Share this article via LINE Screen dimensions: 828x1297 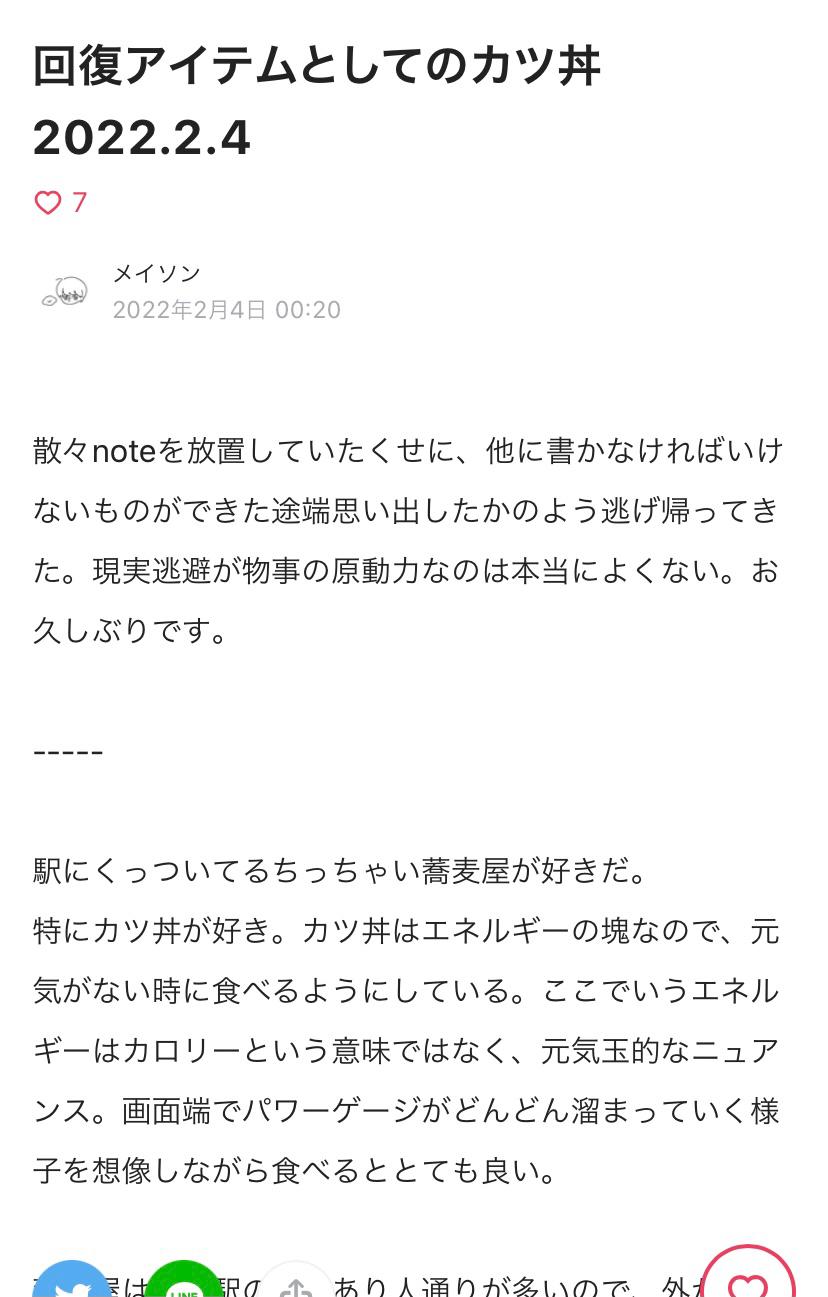(184, 1284)
